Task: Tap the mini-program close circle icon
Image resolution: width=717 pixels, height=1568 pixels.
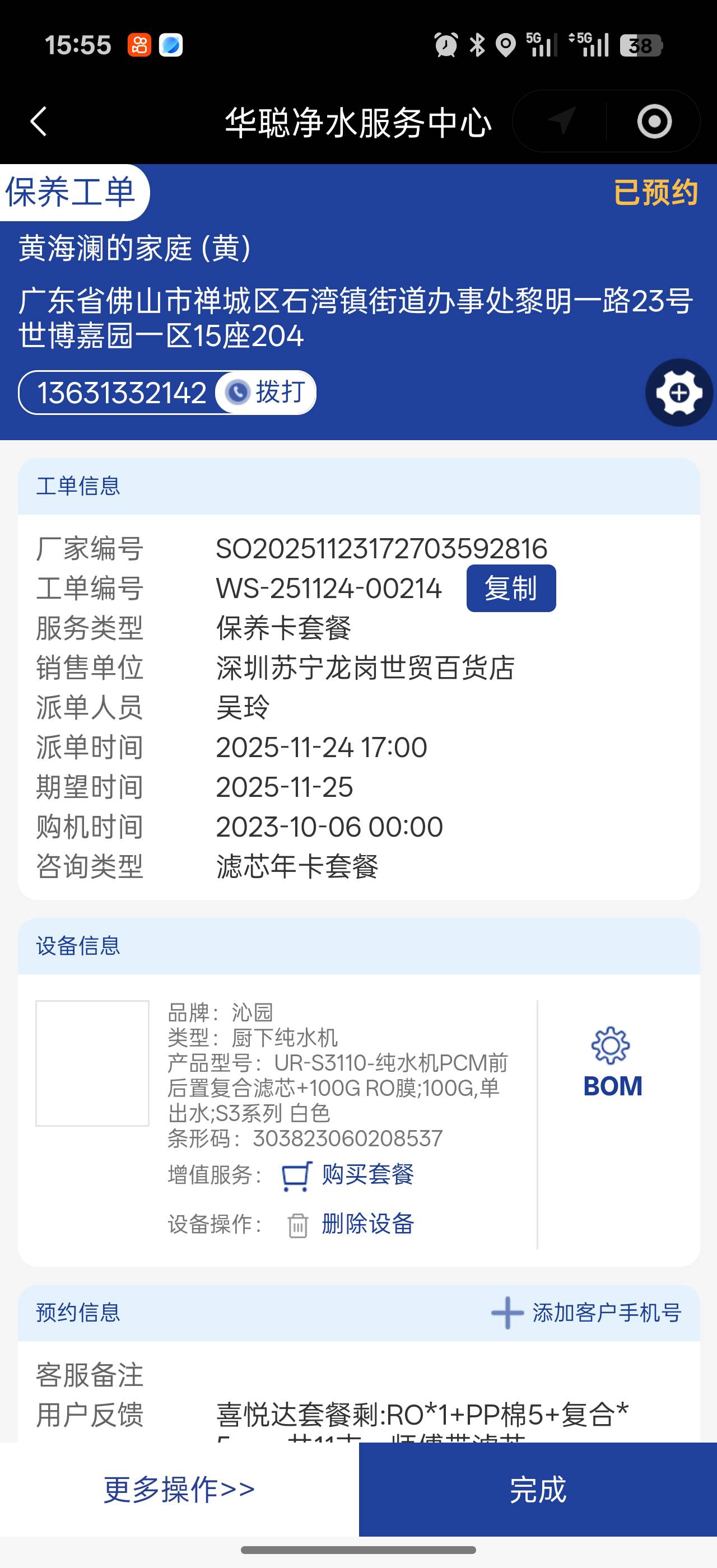Action: (654, 121)
